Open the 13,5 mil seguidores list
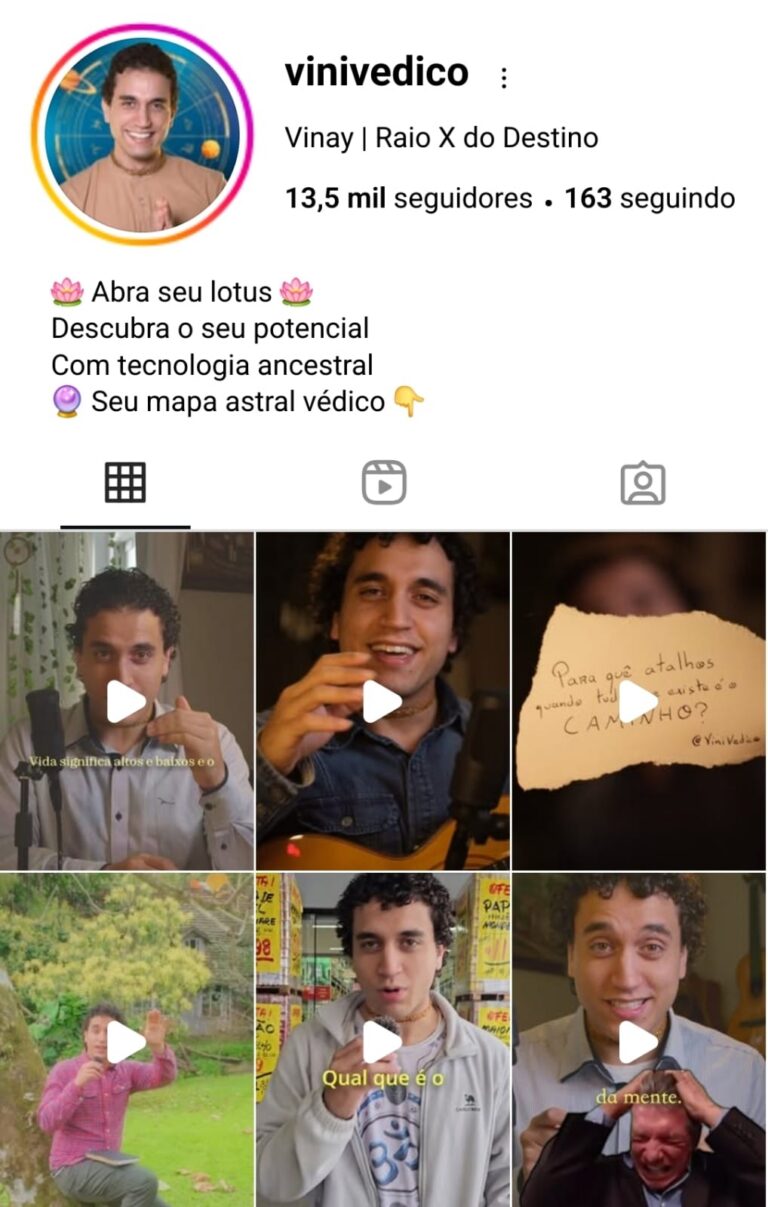Viewport: 768px width, 1207px height. 408,198
